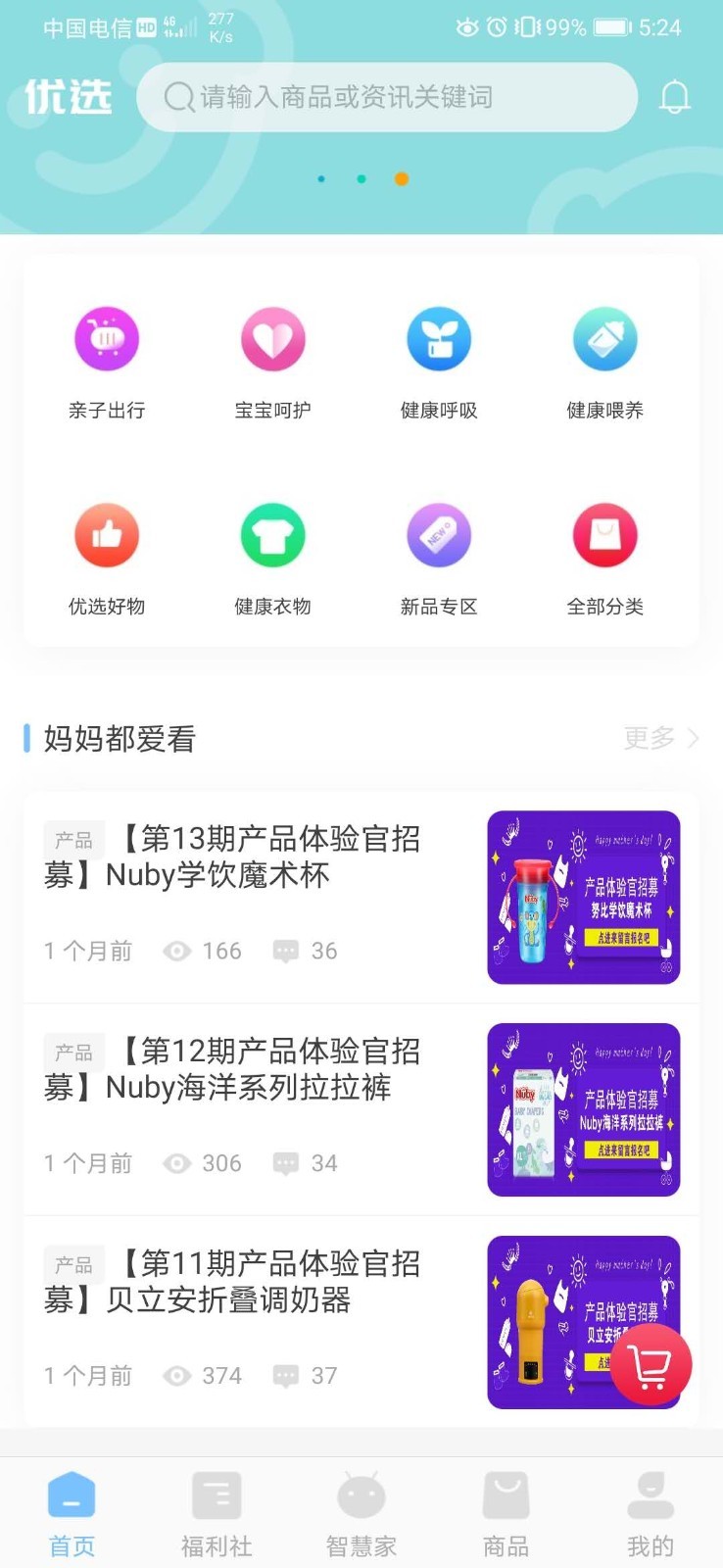This screenshot has width=723, height=1568.
Task: Switch to the 智慧家 tab
Action: pos(361,1513)
